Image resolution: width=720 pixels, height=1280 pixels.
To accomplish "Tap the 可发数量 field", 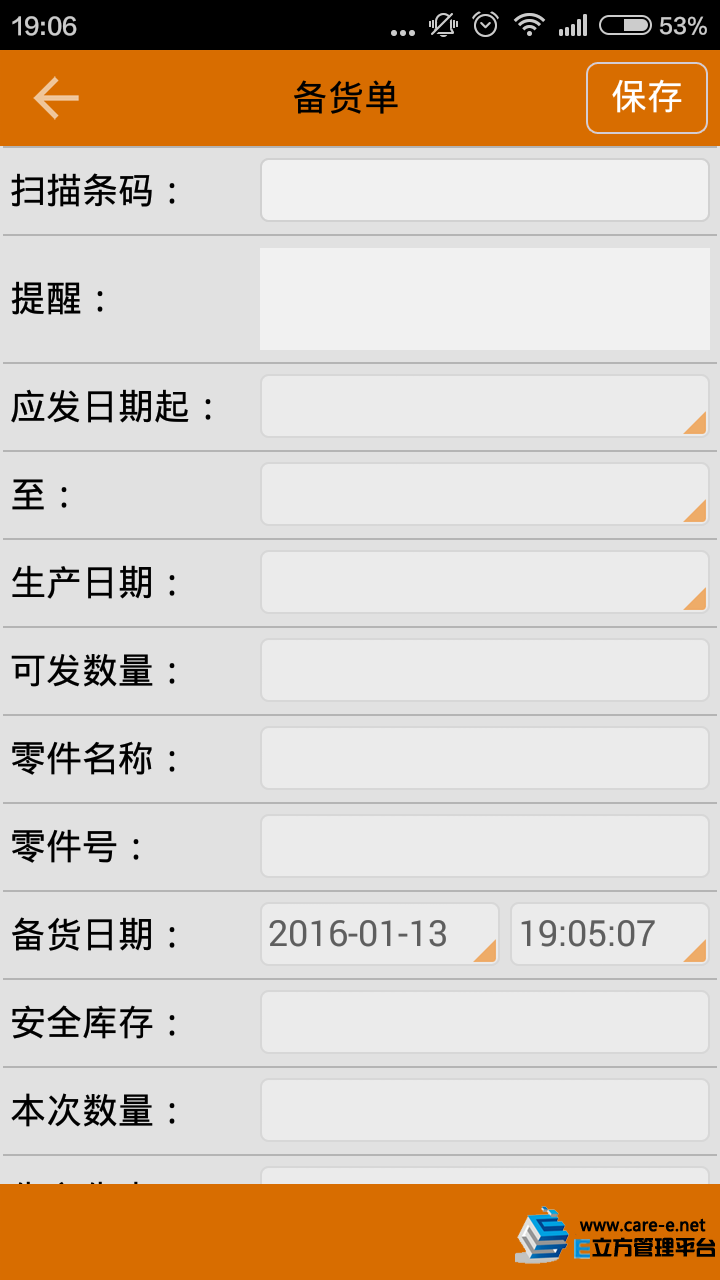I will (485, 670).
